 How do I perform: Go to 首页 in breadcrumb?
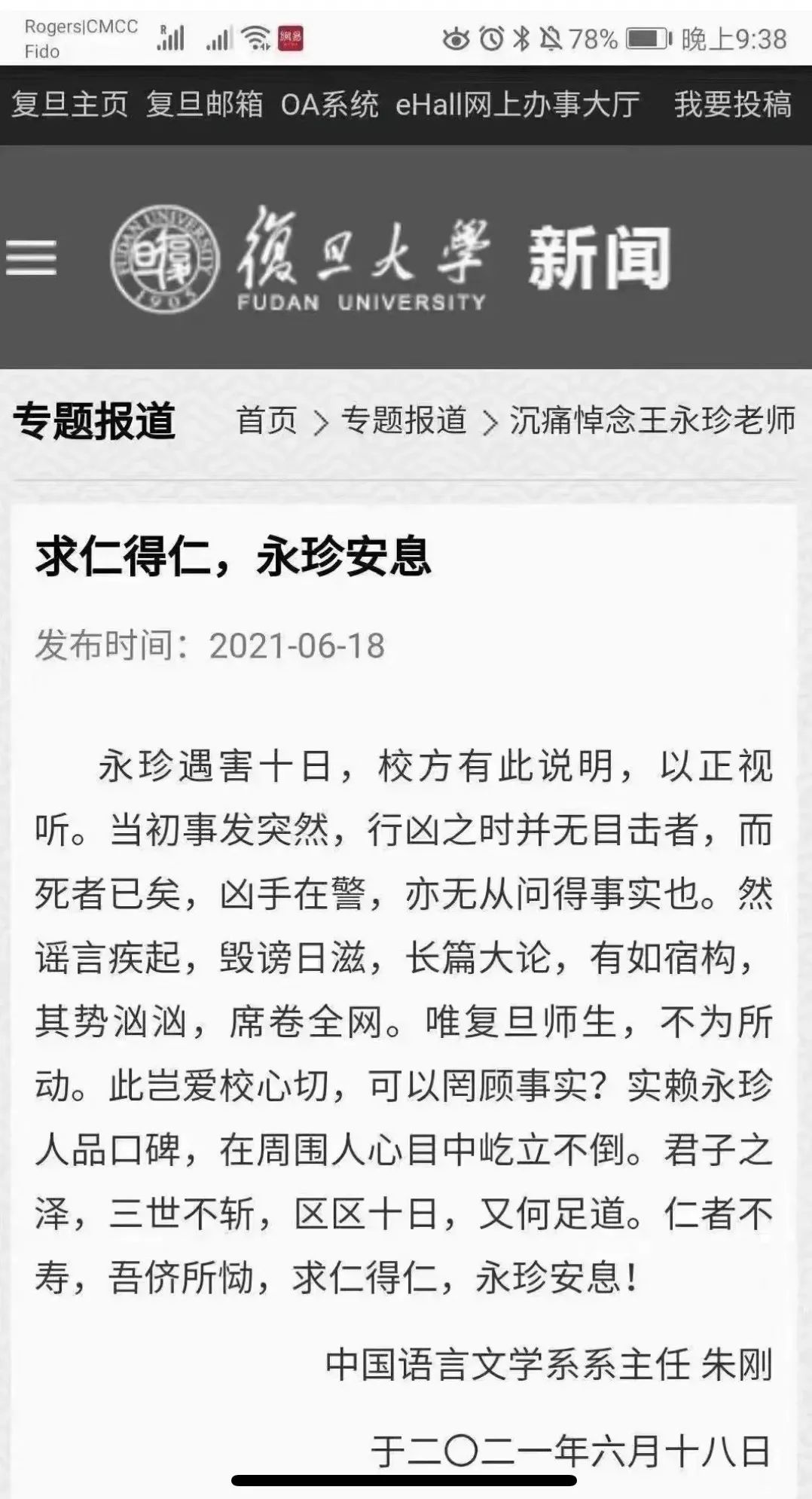pos(267,420)
